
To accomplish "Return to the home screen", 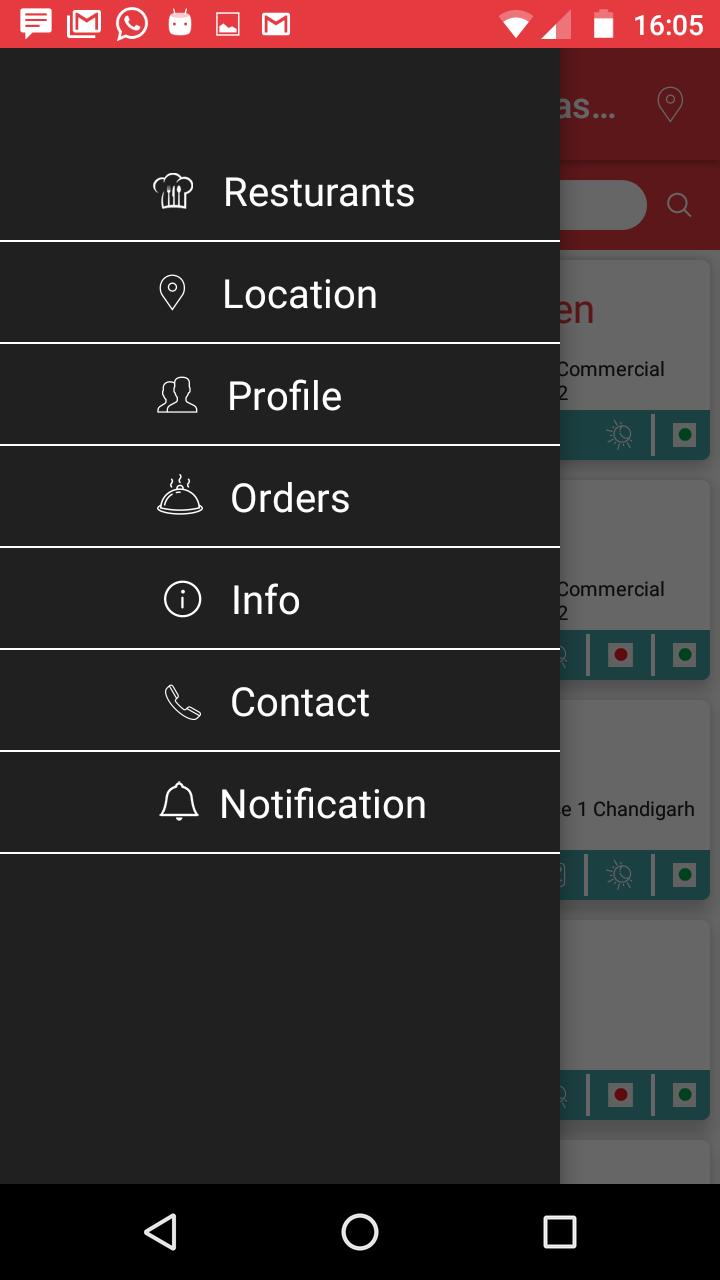I will coord(360,1232).
